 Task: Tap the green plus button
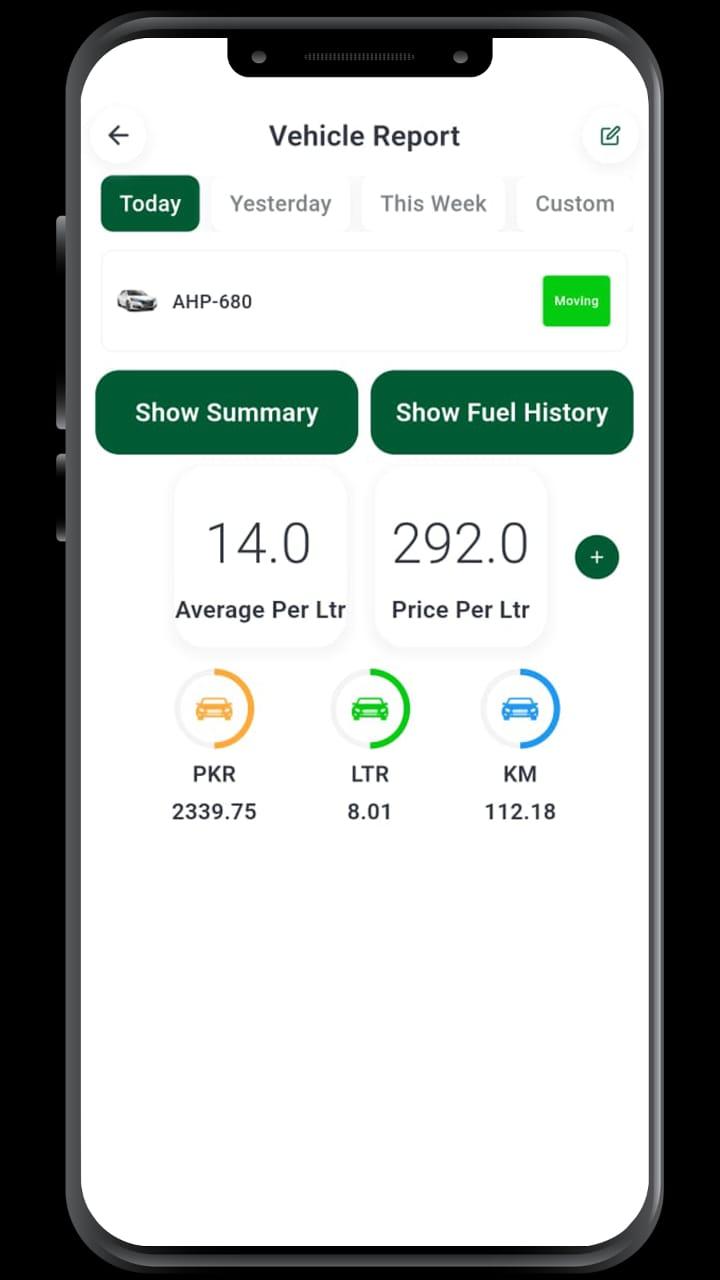597,558
